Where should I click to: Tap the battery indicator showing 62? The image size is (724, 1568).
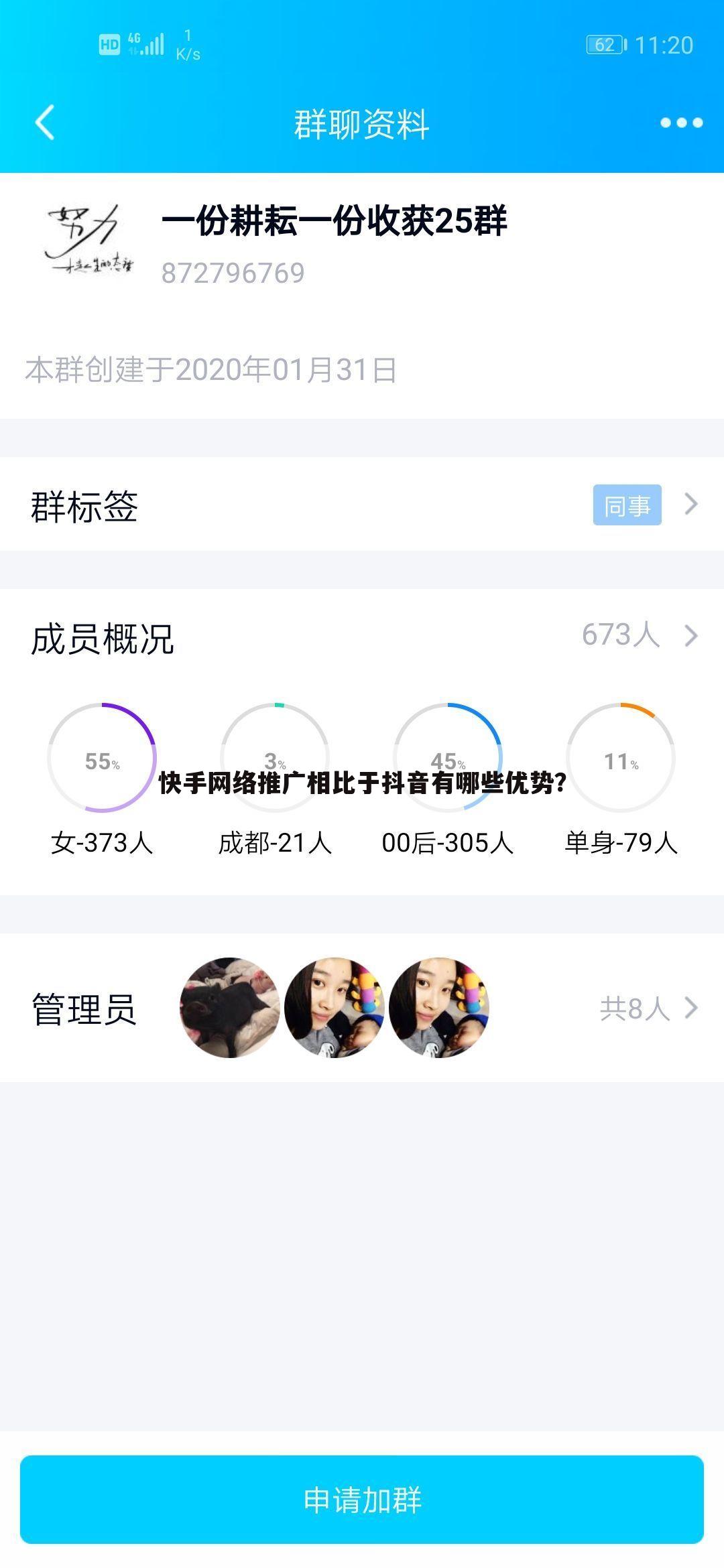coord(603,44)
